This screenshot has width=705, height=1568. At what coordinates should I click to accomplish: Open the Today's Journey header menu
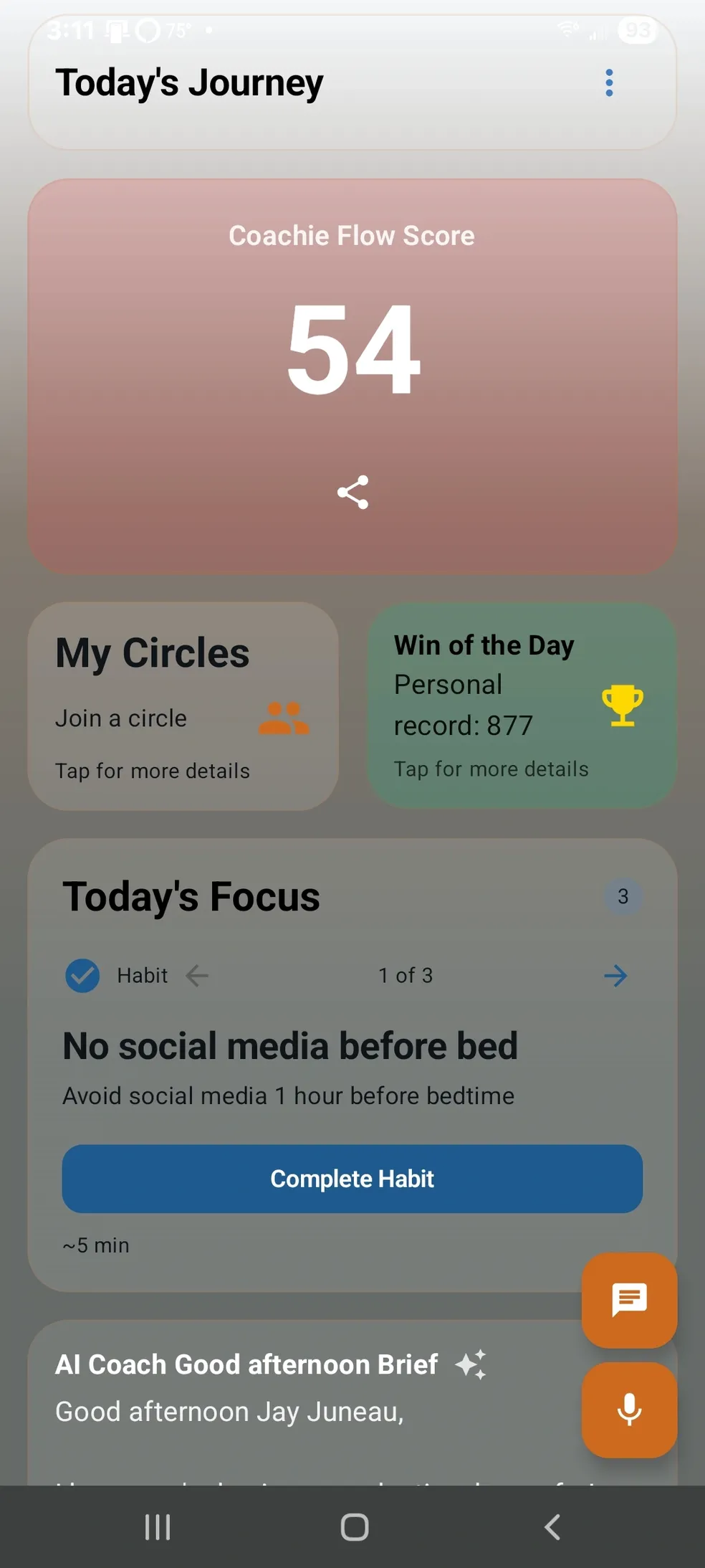608,82
